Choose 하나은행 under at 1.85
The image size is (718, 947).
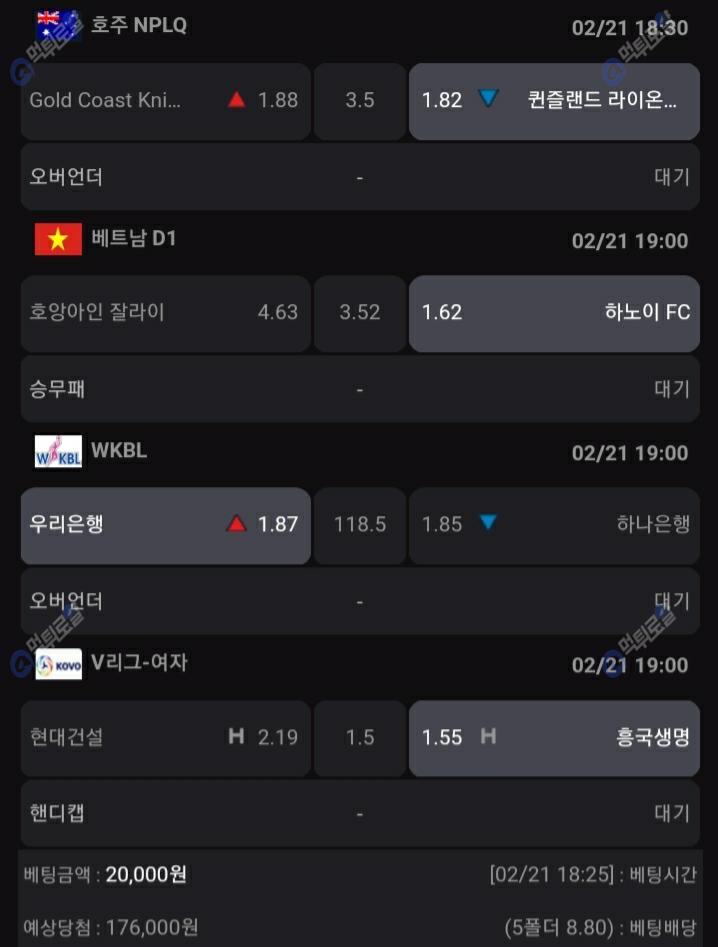[x=554, y=524]
